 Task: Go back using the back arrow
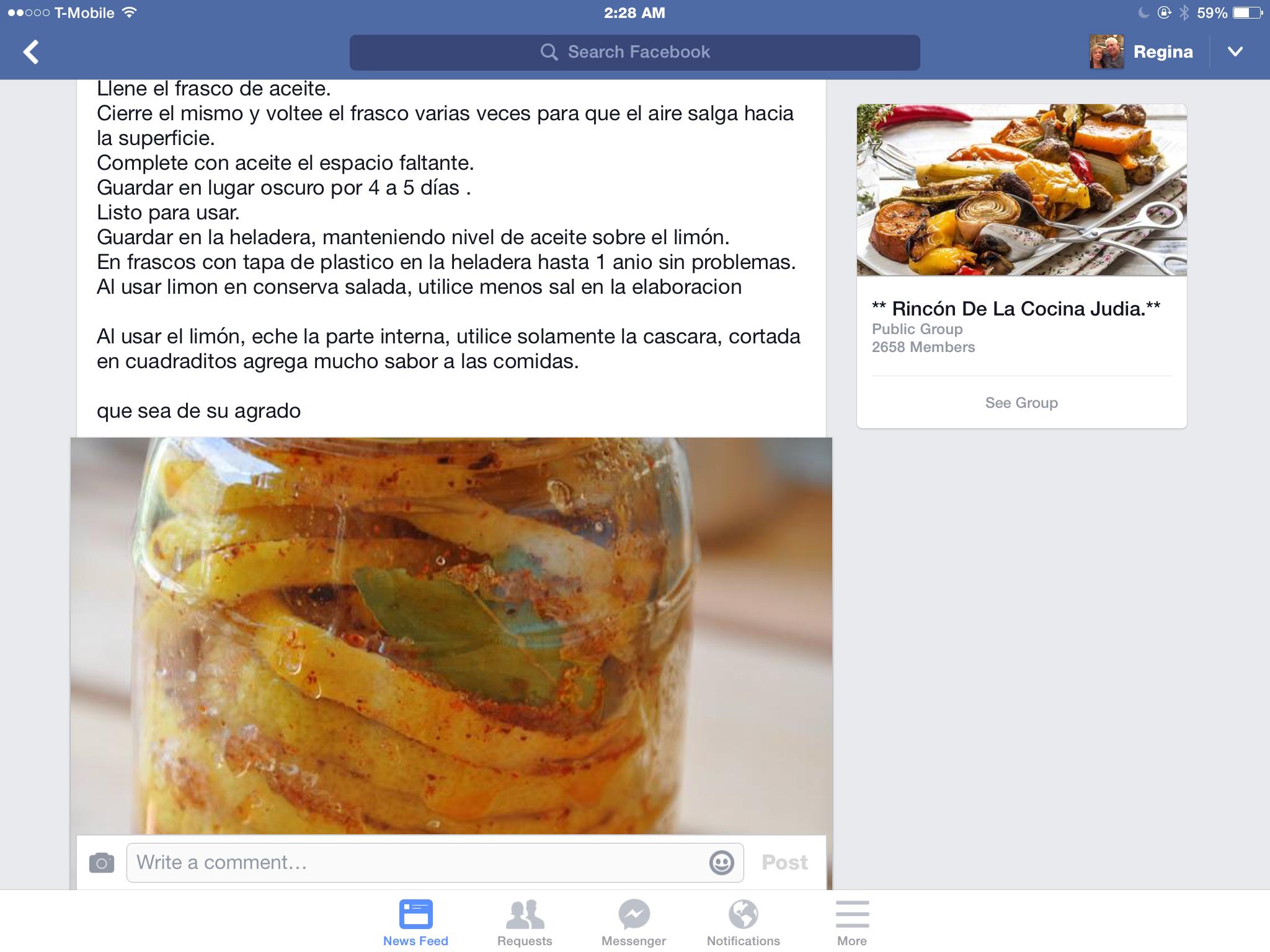(x=31, y=52)
